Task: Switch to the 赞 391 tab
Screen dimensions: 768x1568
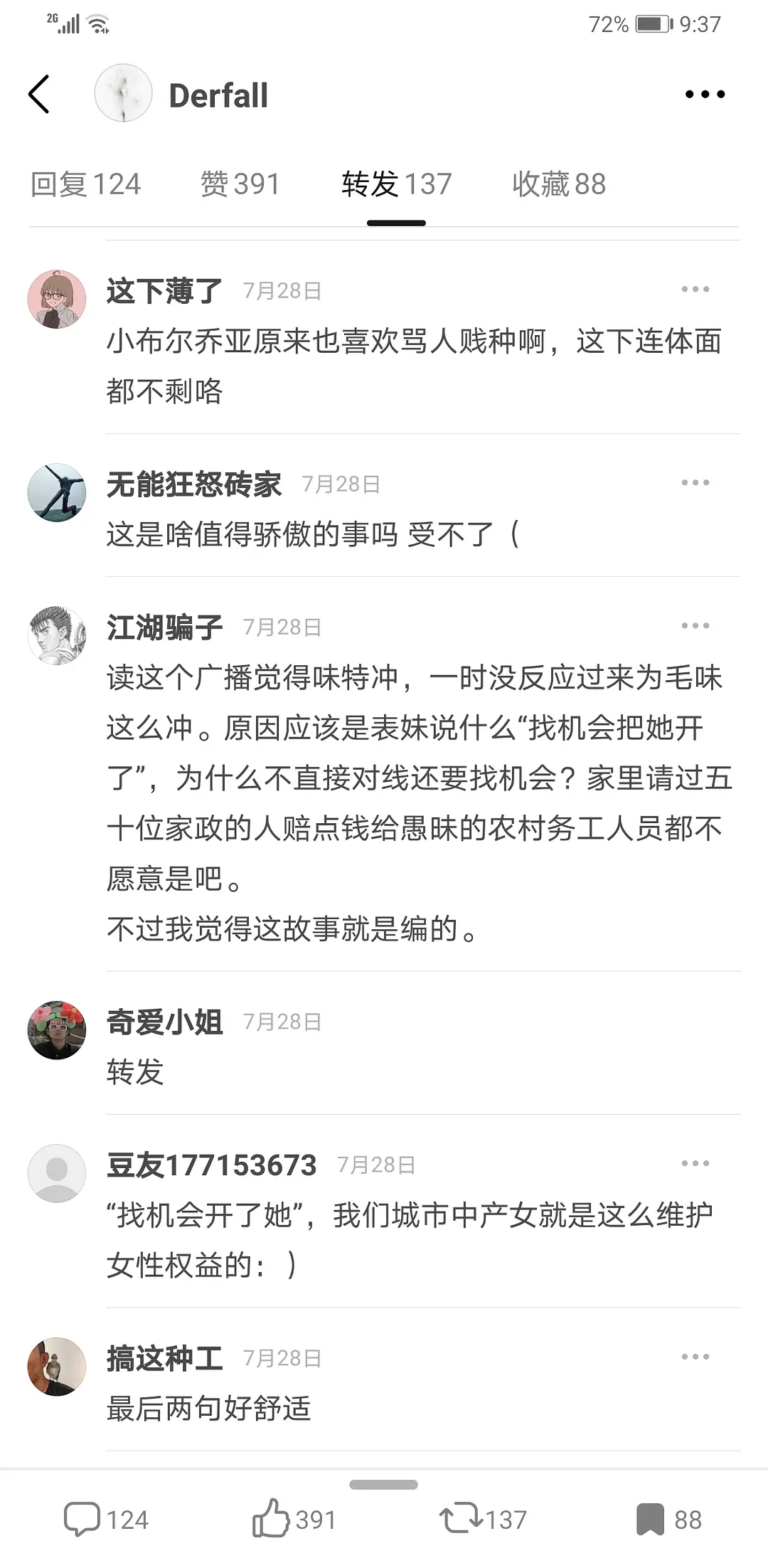Action: (240, 184)
